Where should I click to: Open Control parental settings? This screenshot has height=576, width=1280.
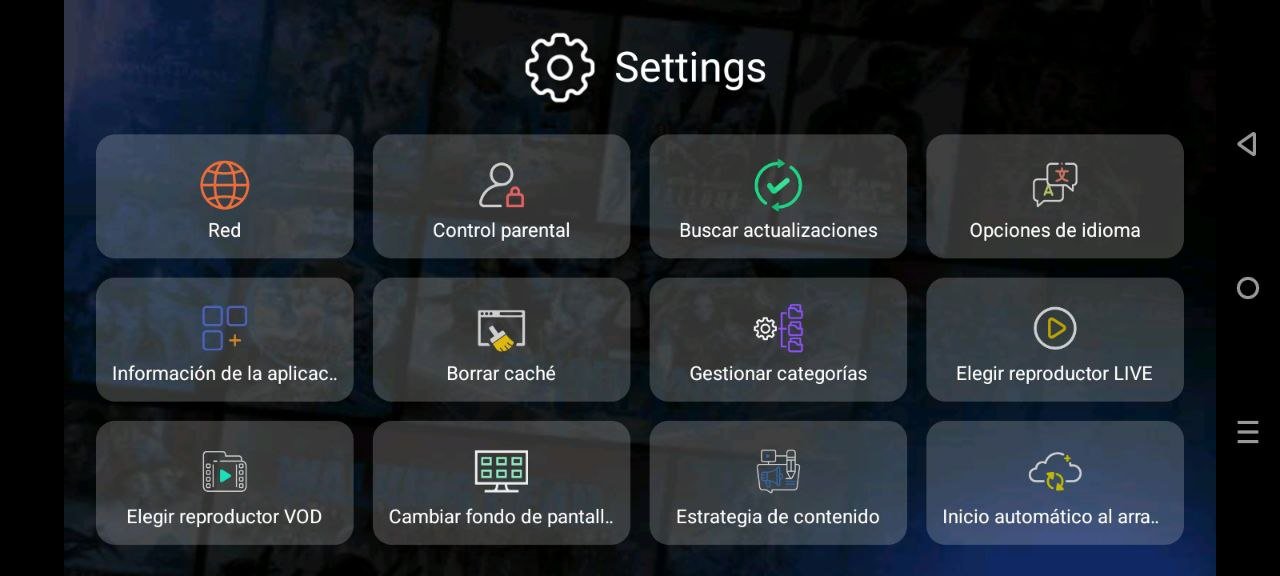coord(501,197)
